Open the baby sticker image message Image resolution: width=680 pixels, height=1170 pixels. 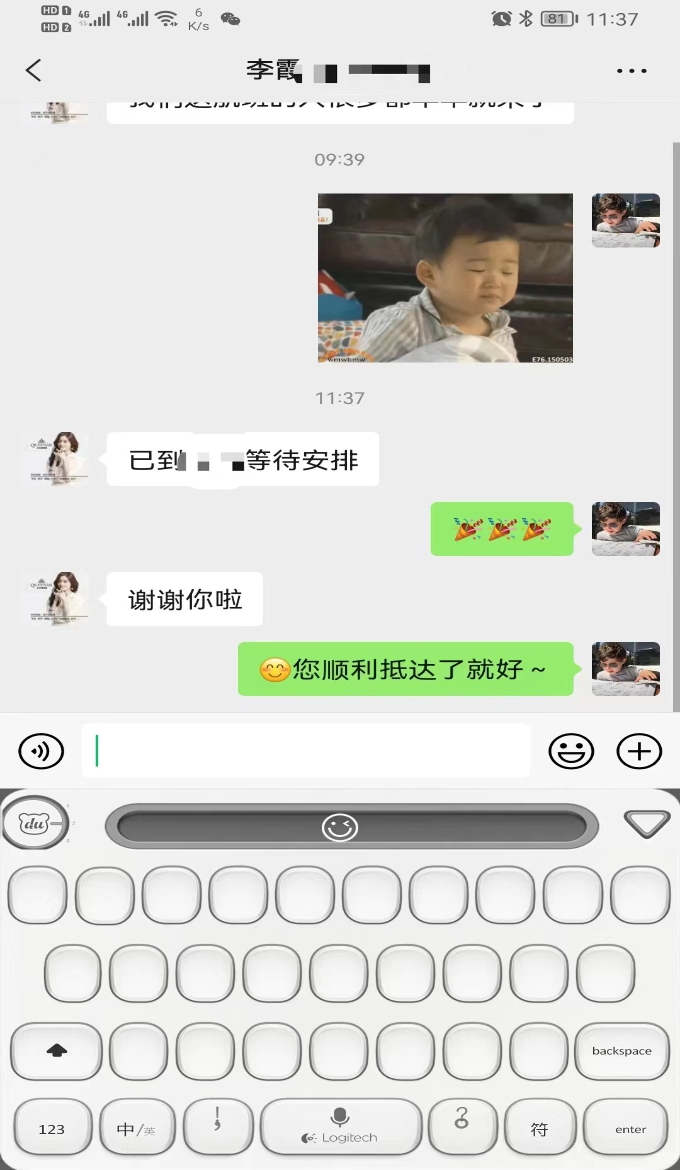pyautogui.click(x=445, y=277)
